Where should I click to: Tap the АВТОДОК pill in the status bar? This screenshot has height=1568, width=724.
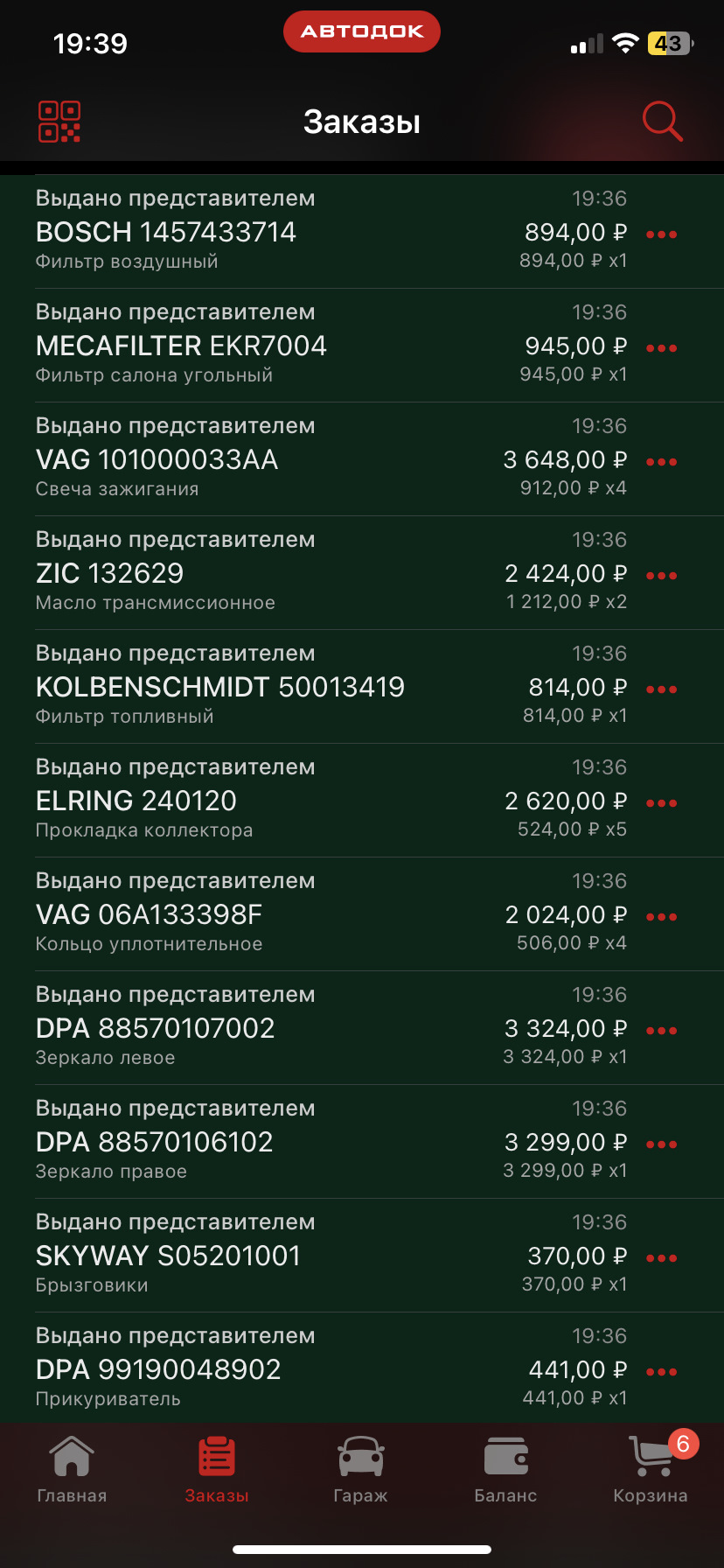pos(362,31)
